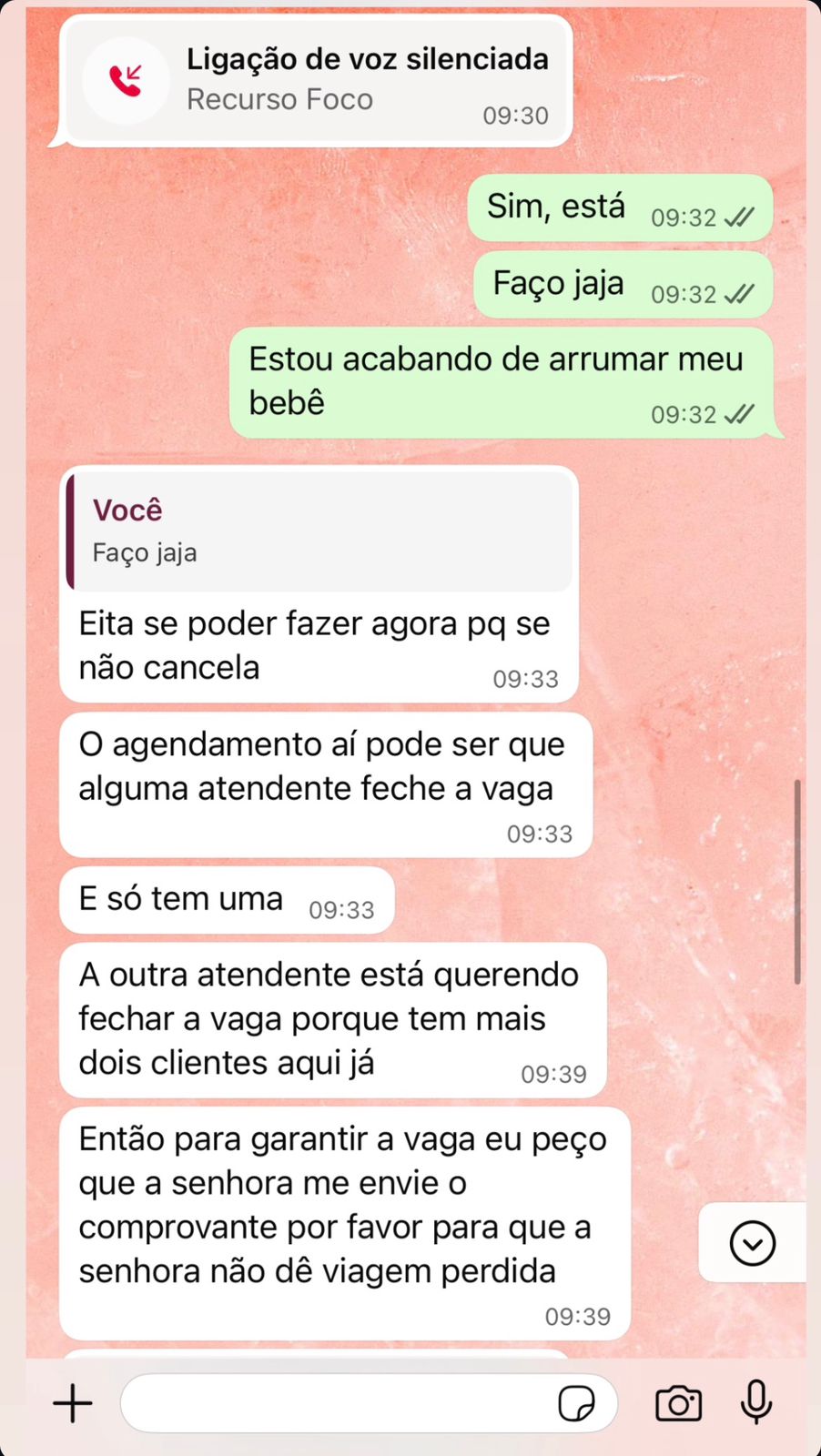This screenshot has height=1456, width=821.
Task: Tap the plus attach icon
Action: click(x=73, y=1403)
